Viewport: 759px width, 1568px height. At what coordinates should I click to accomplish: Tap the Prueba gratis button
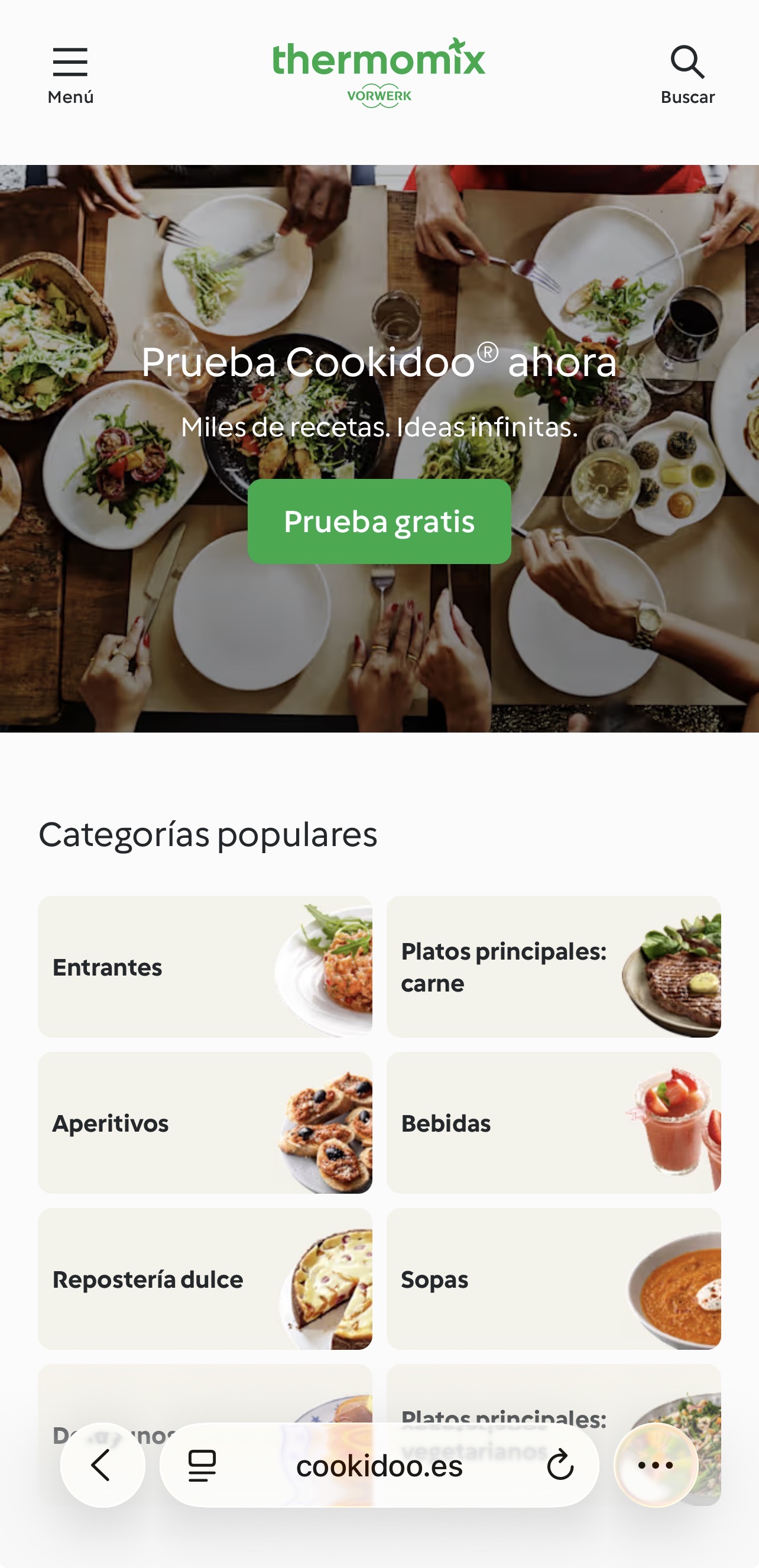[379, 521]
